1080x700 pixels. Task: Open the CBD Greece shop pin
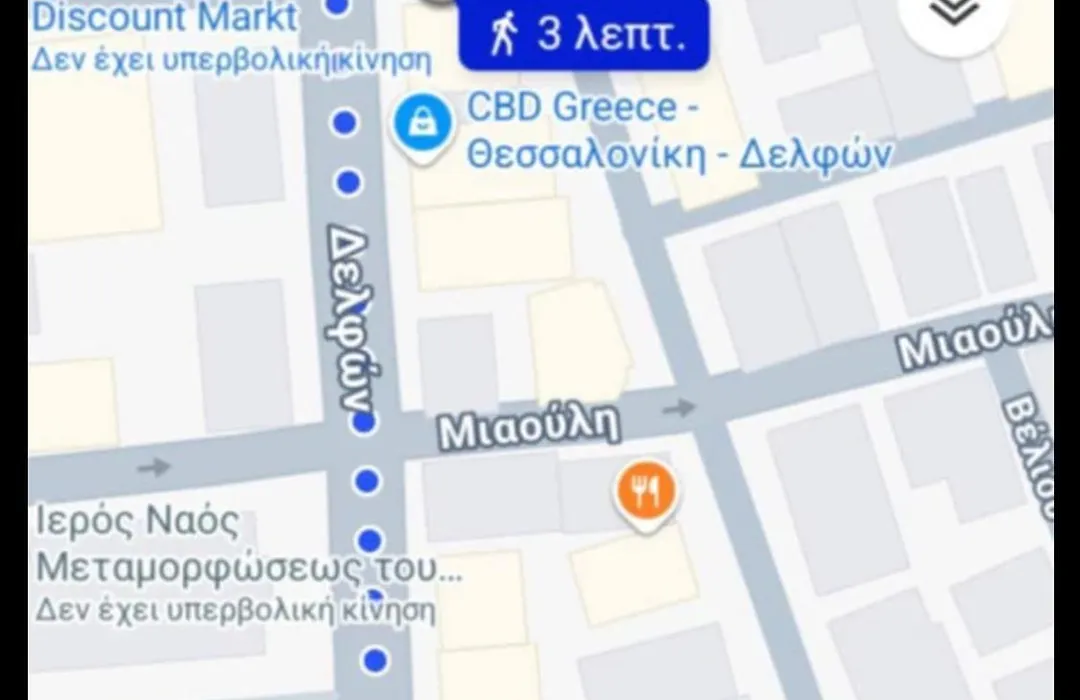coord(423,124)
